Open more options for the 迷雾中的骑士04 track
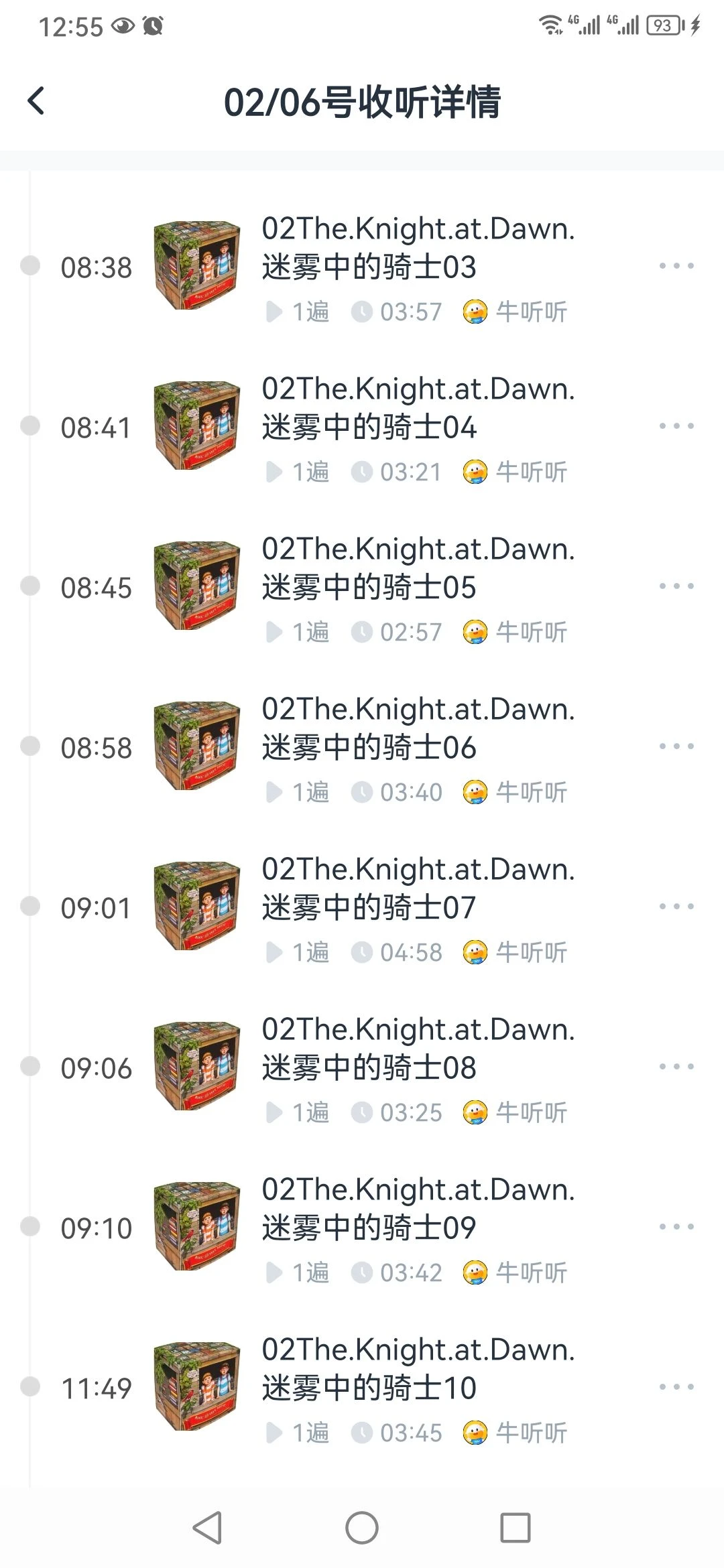 676,426
